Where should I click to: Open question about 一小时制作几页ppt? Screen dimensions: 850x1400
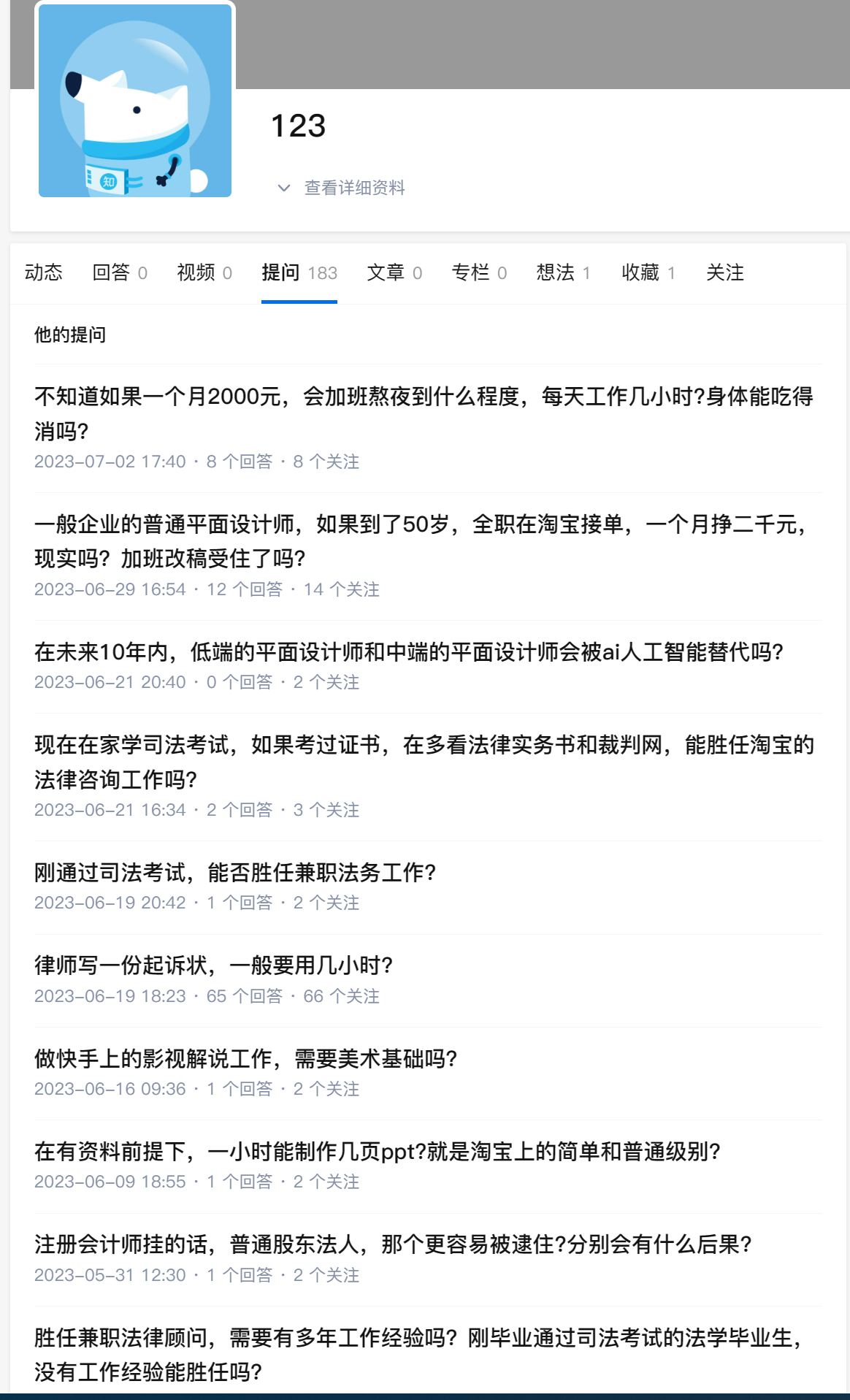pyautogui.click(x=378, y=1151)
